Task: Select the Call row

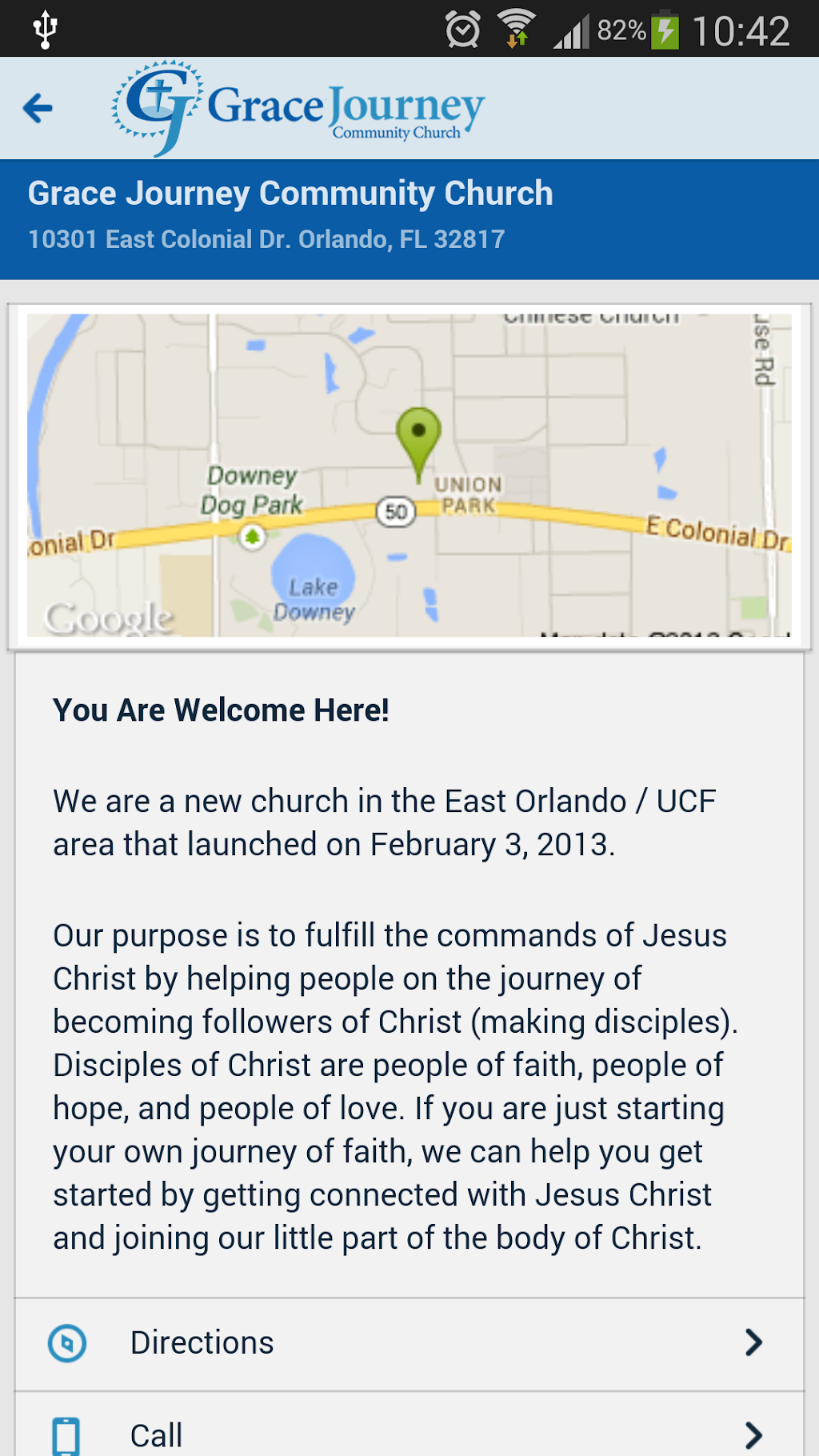Action: coord(409,1434)
